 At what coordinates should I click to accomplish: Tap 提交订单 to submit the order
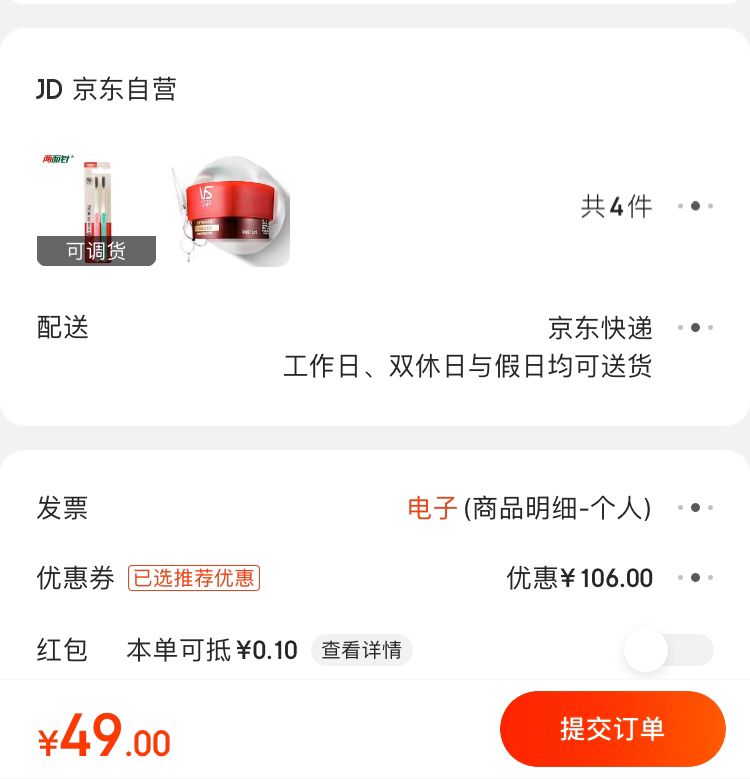pos(613,729)
